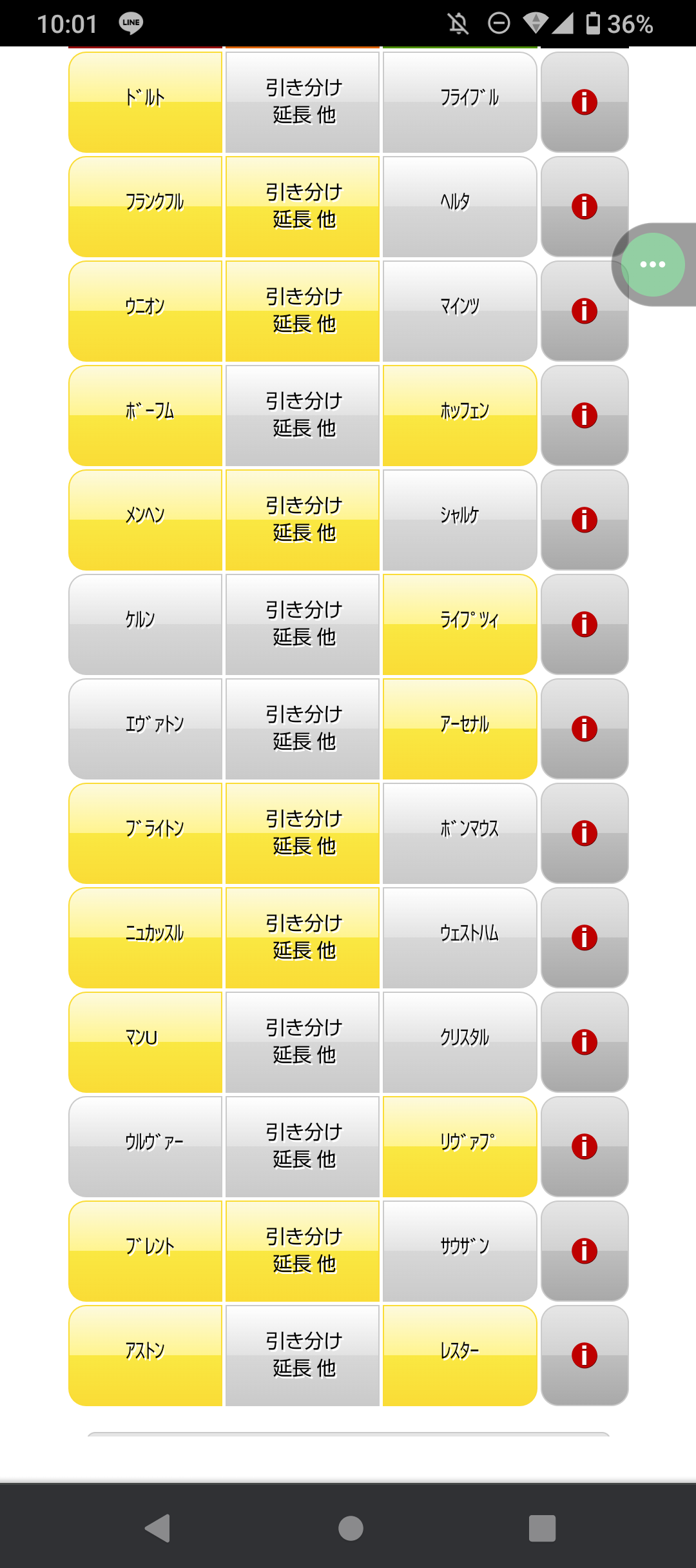
Task: Select エヴァトン team button
Action: [x=145, y=729]
